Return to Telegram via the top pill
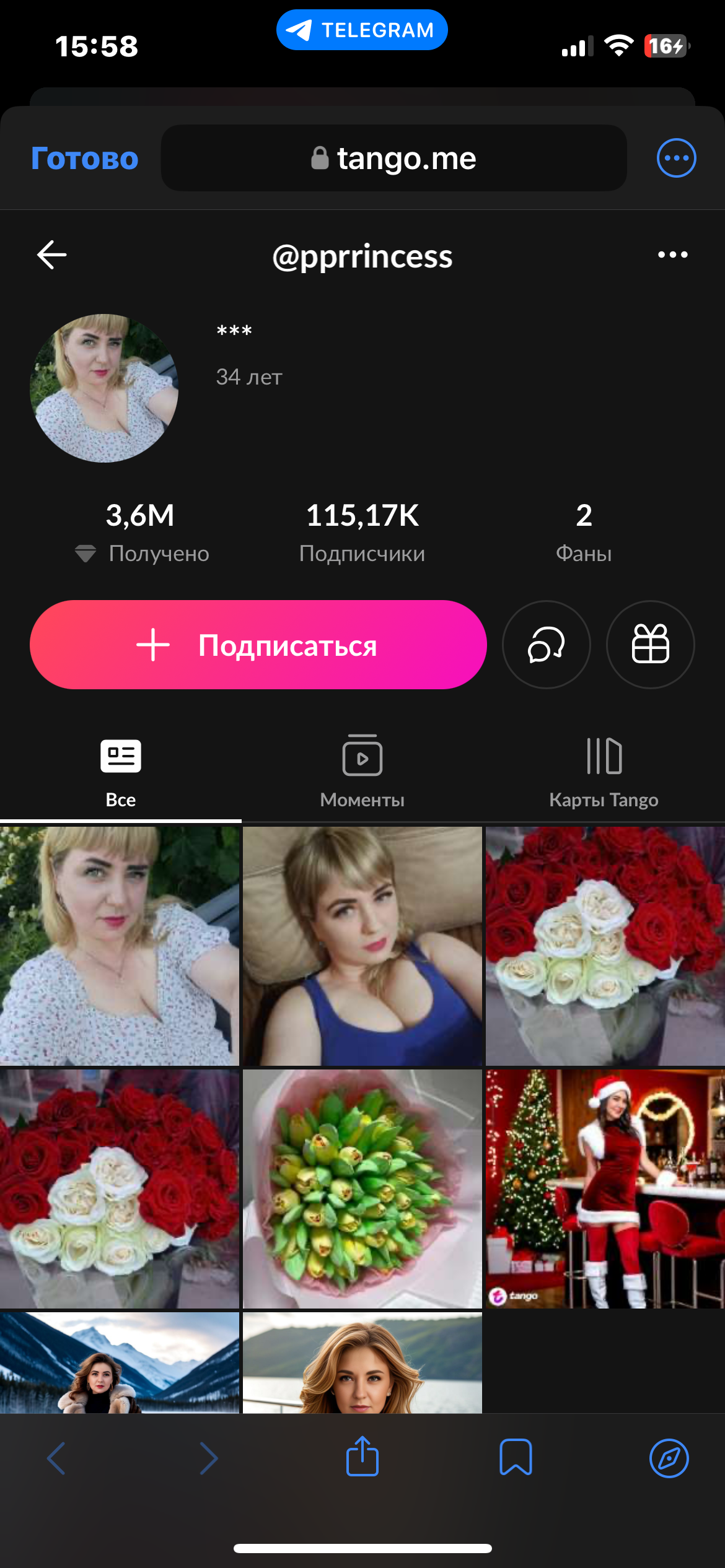Screen dimensions: 725x1568 tap(362, 30)
